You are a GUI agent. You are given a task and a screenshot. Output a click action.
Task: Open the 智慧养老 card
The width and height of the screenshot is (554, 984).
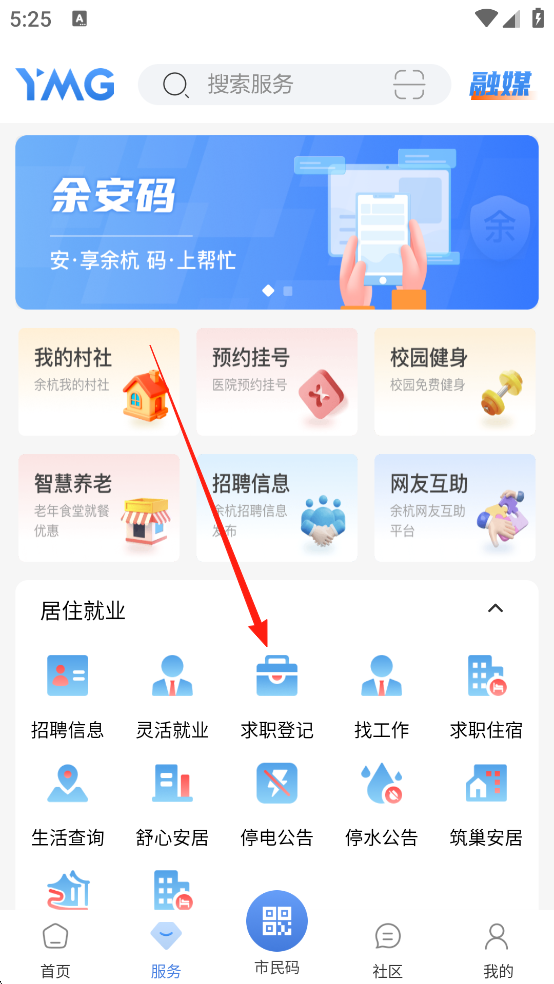tap(99, 508)
